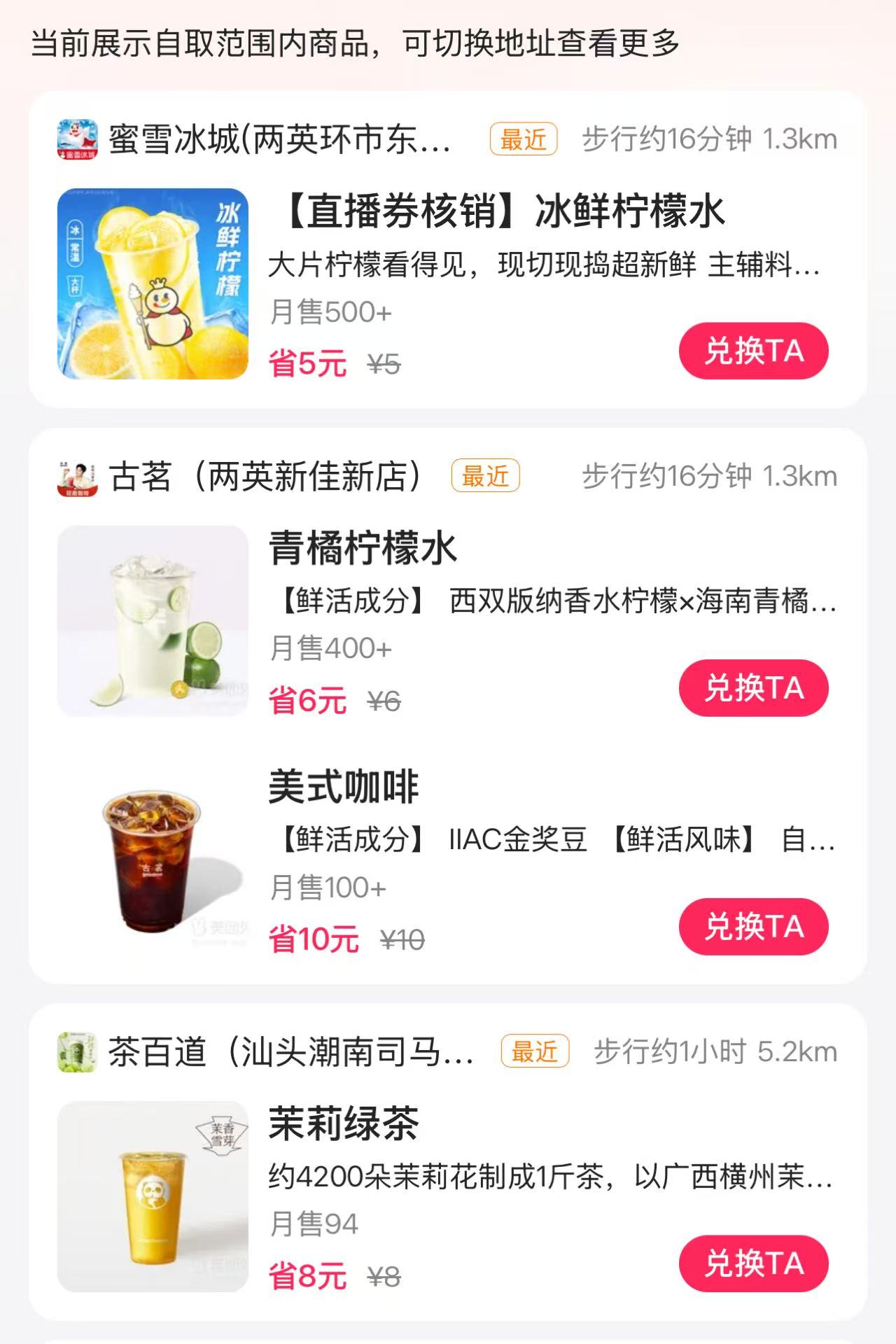This screenshot has height=1344, width=896.
Task: Redeem 冰鲜柠檬水 with 兑换TA button
Action: click(752, 352)
